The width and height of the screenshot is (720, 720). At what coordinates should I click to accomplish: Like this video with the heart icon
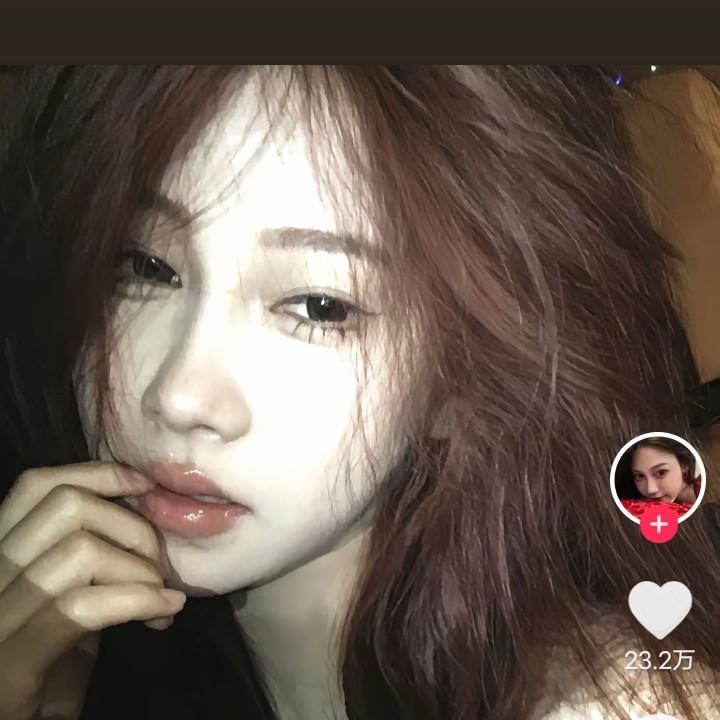(659, 609)
